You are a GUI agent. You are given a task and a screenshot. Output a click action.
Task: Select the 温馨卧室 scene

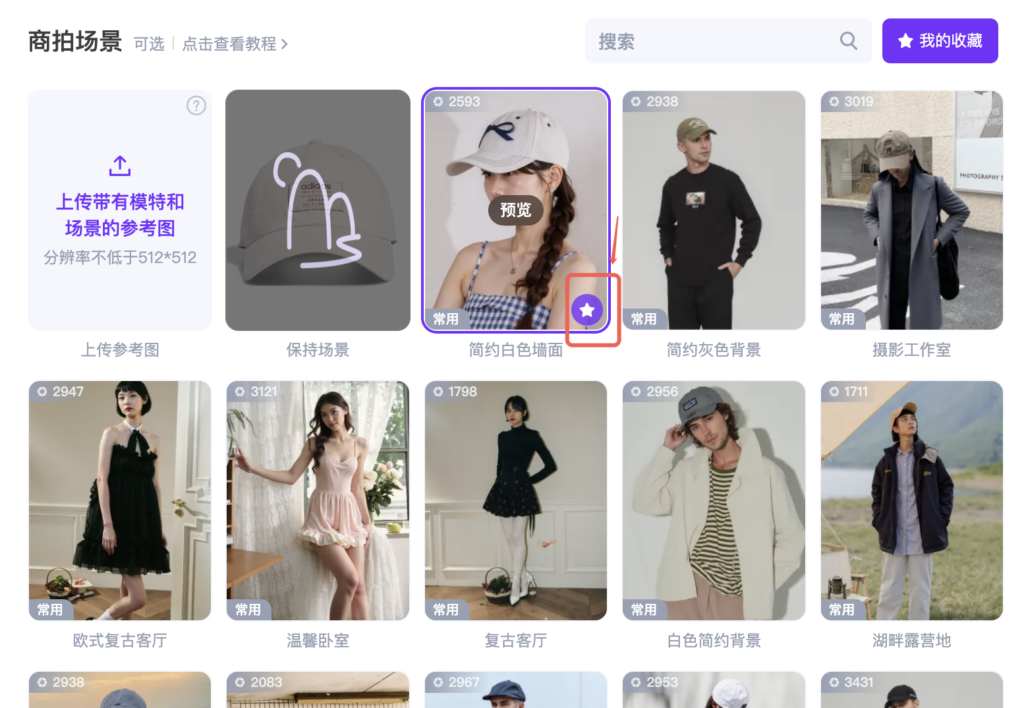(318, 500)
